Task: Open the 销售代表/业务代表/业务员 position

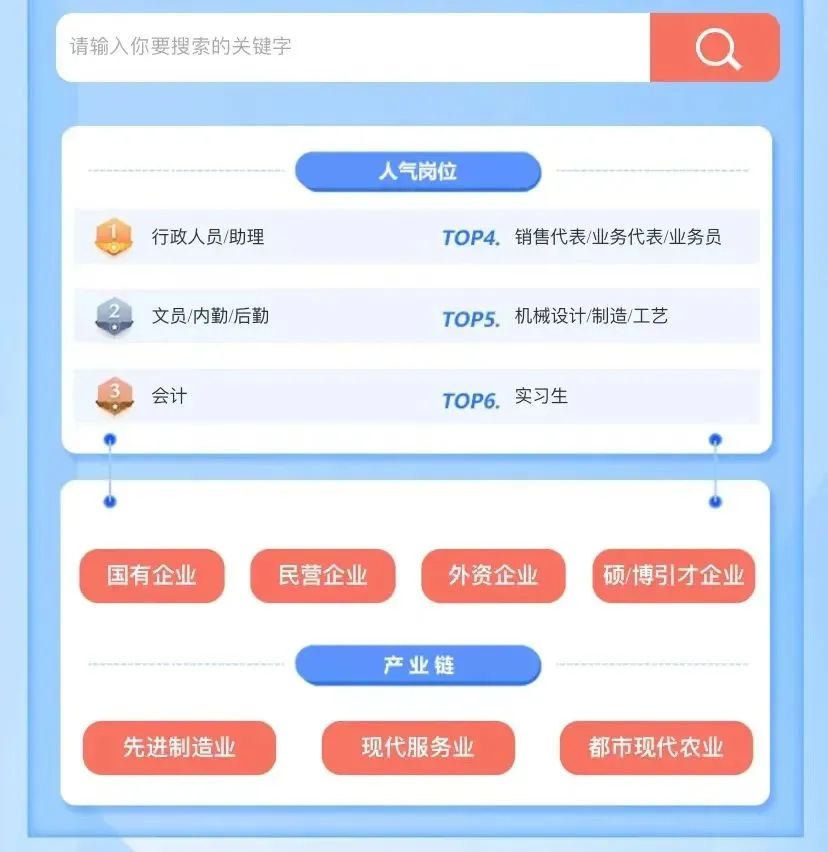Action: [x=618, y=238]
